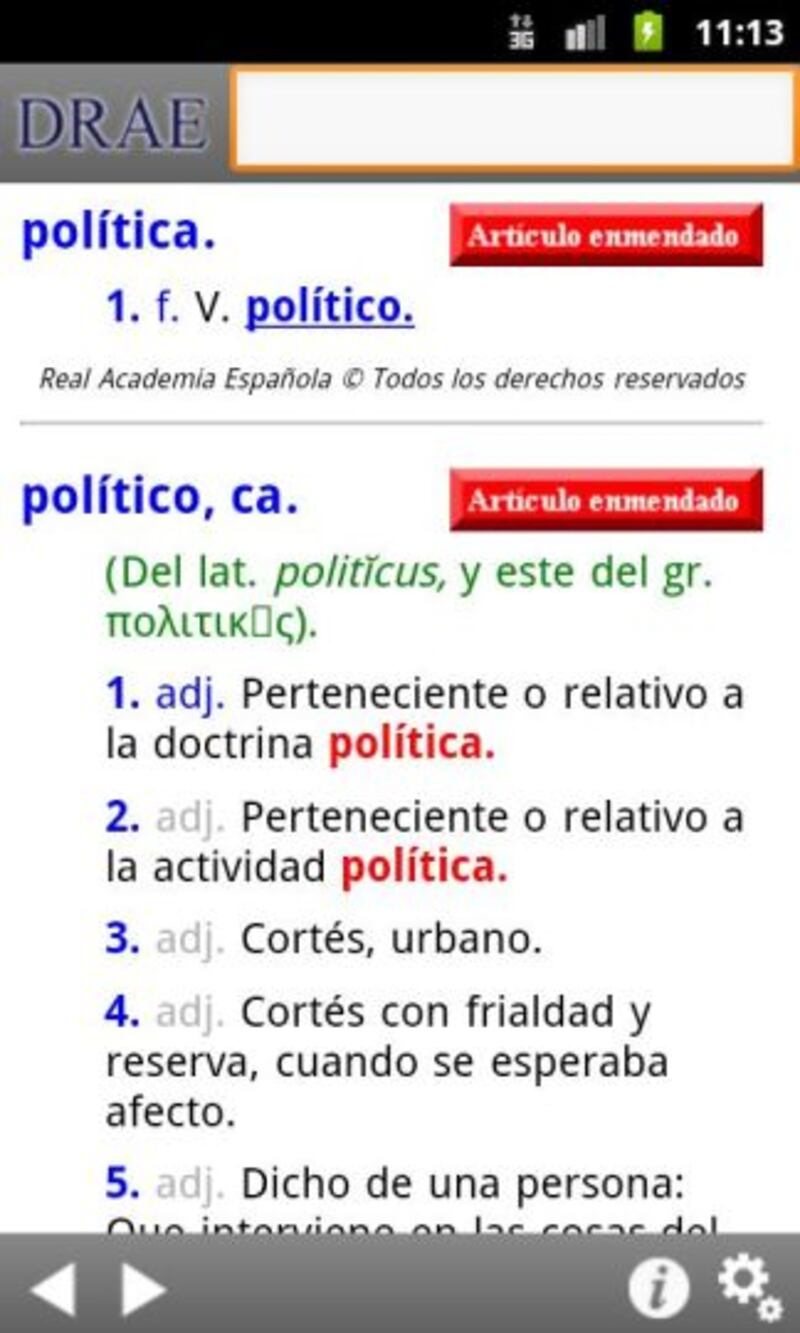Open the info icon

click(x=658, y=1287)
